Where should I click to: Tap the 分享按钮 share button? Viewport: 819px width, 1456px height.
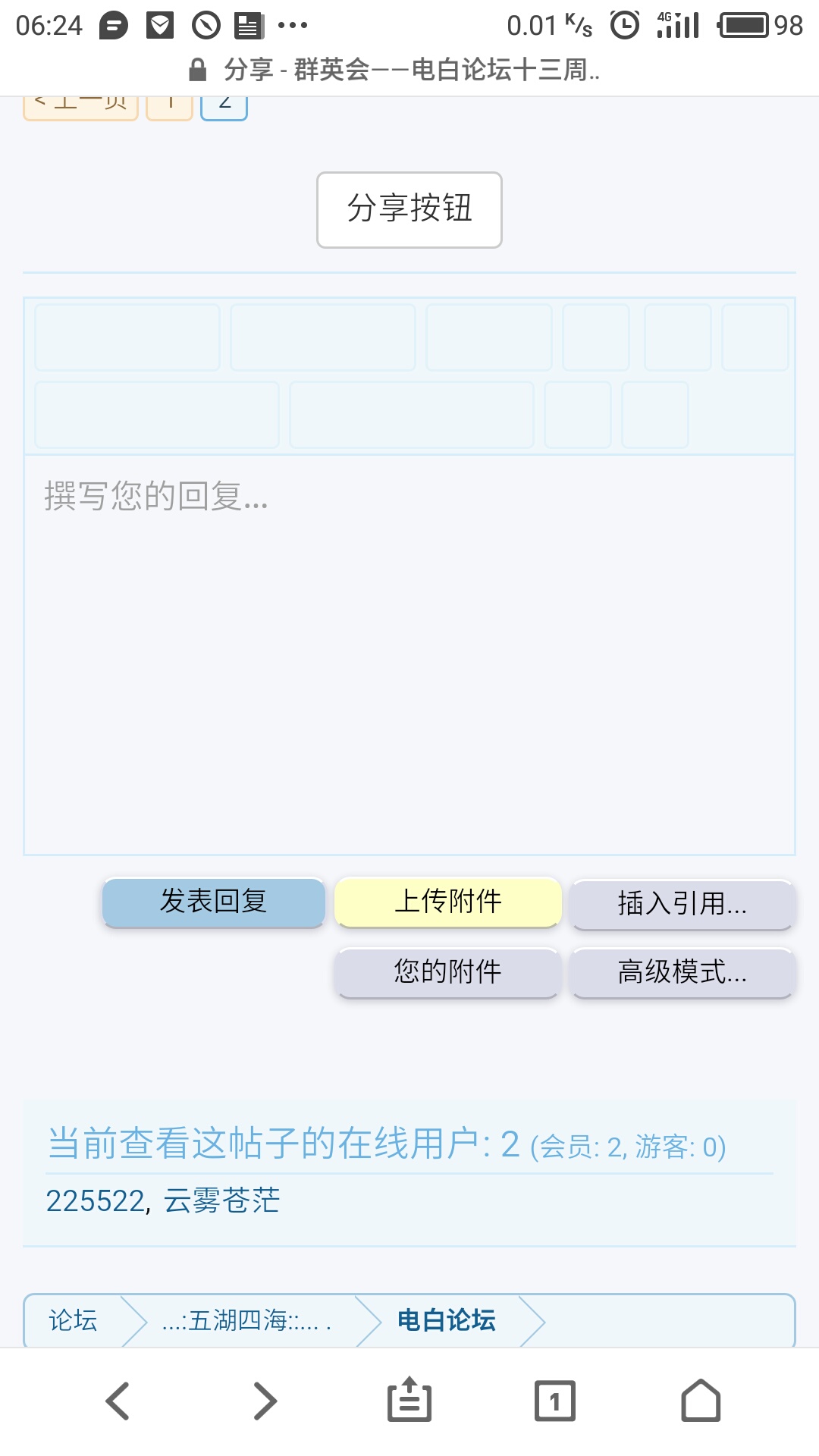click(409, 209)
